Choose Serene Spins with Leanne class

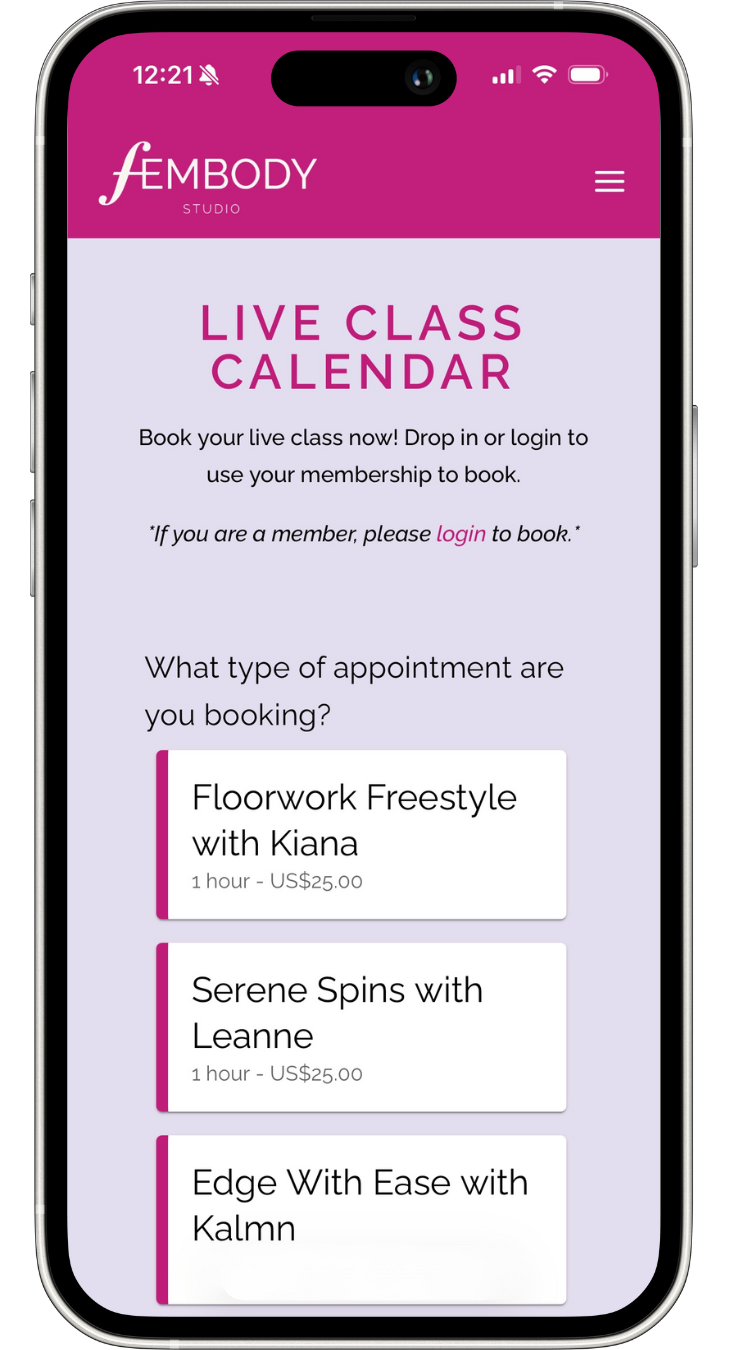pos(362,1026)
